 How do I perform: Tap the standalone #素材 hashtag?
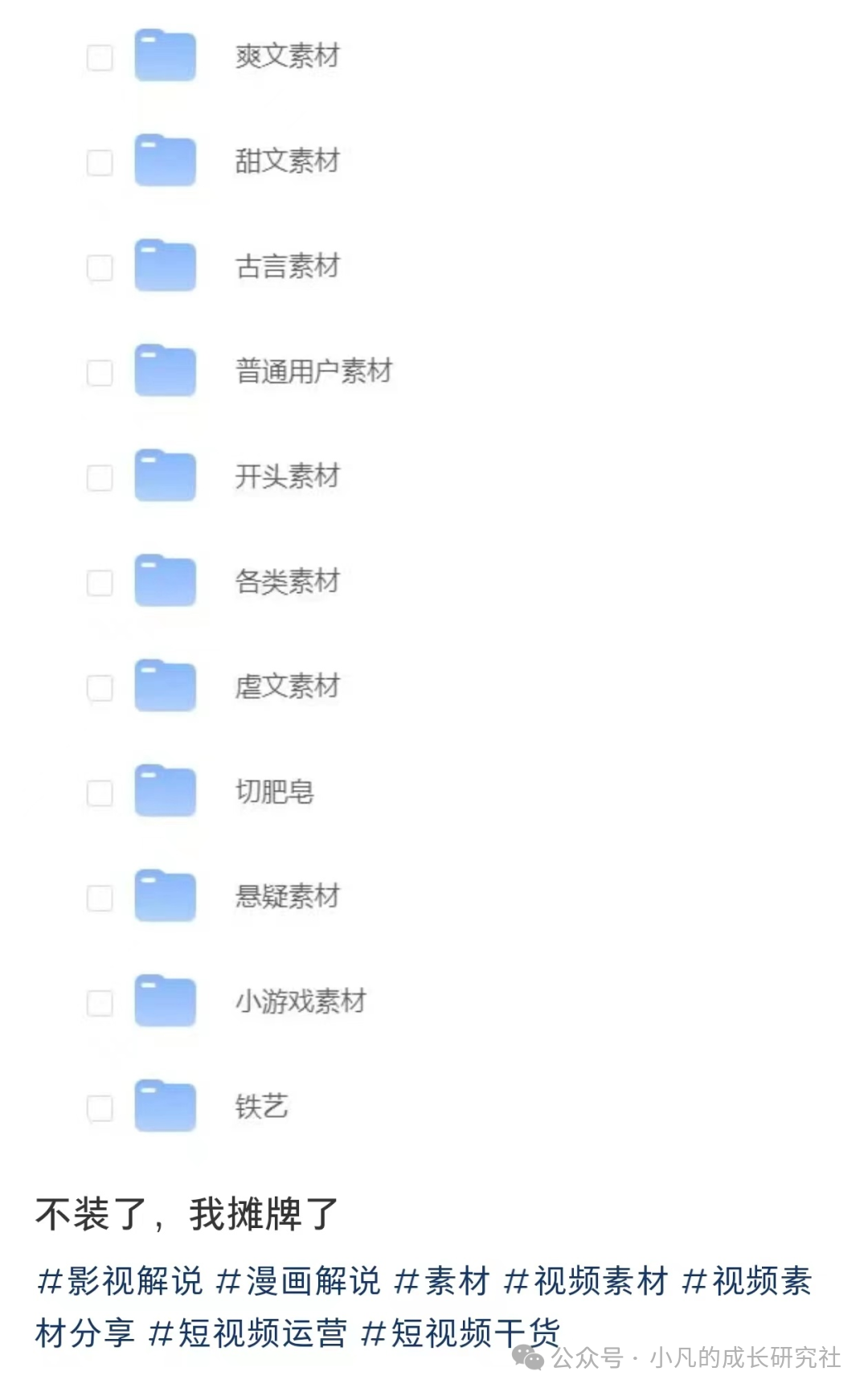[x=442, y=1281]
